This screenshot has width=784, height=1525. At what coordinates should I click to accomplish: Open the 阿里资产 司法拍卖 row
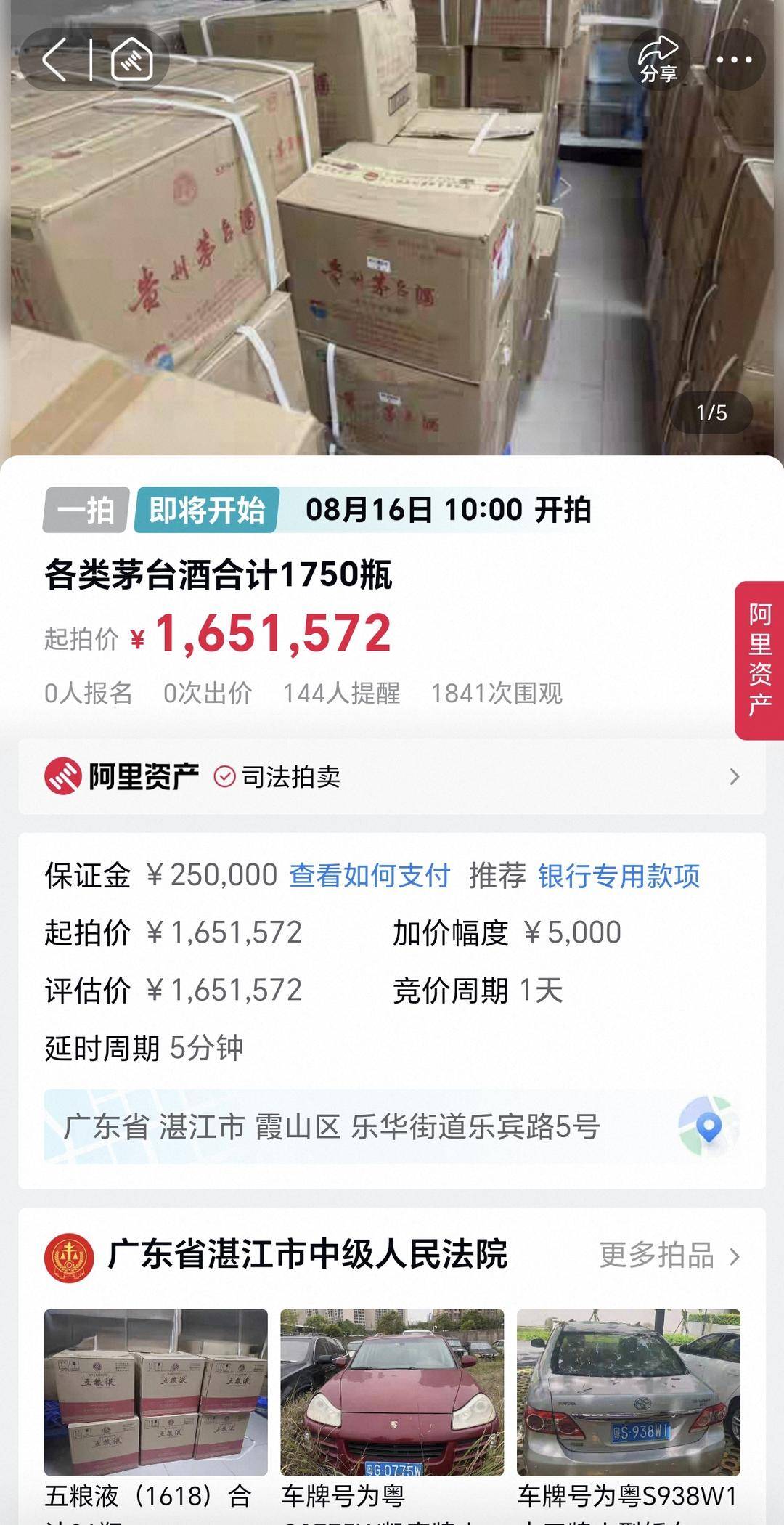click(392, 776)
